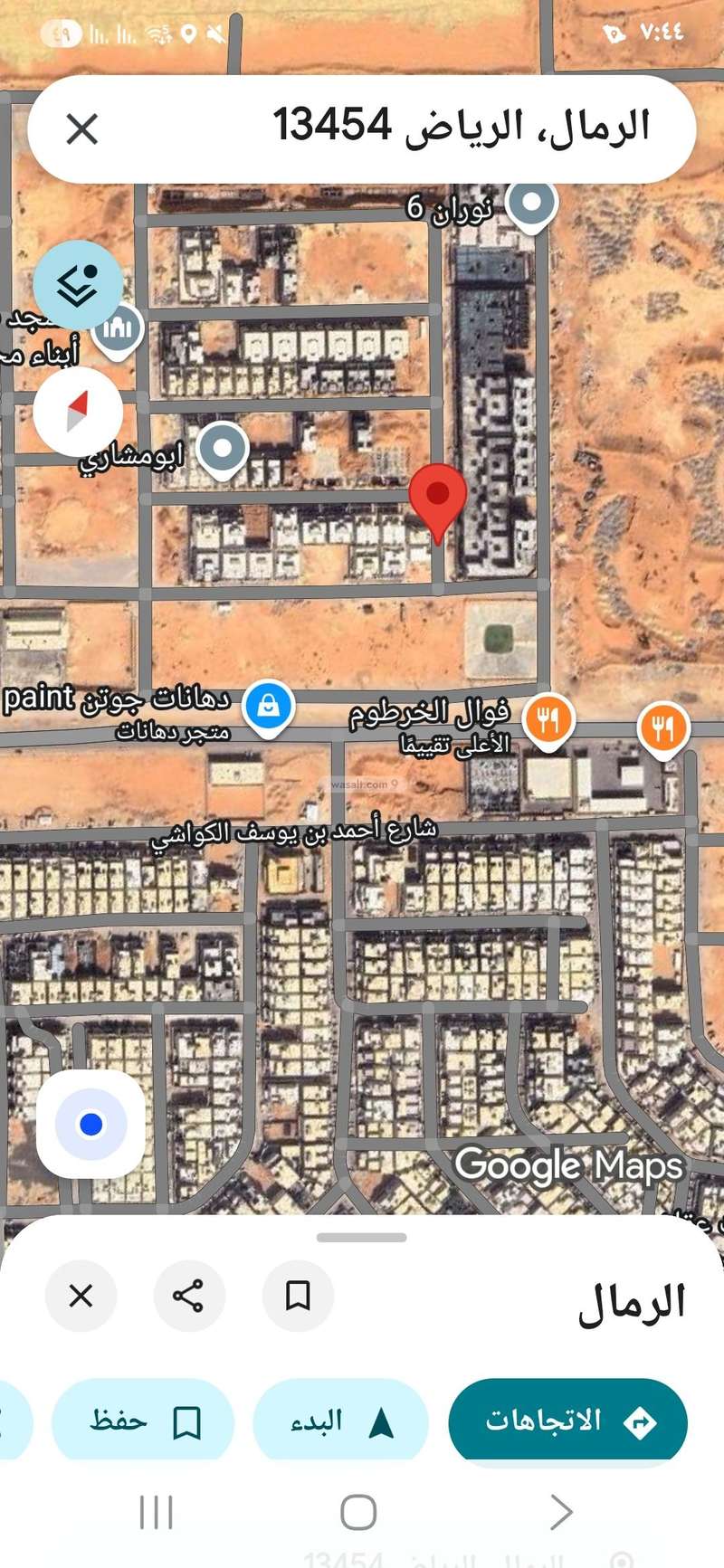Dismiss the search query with the X button
Viewport: 724px width, 1568px height.
pos(81,128)
